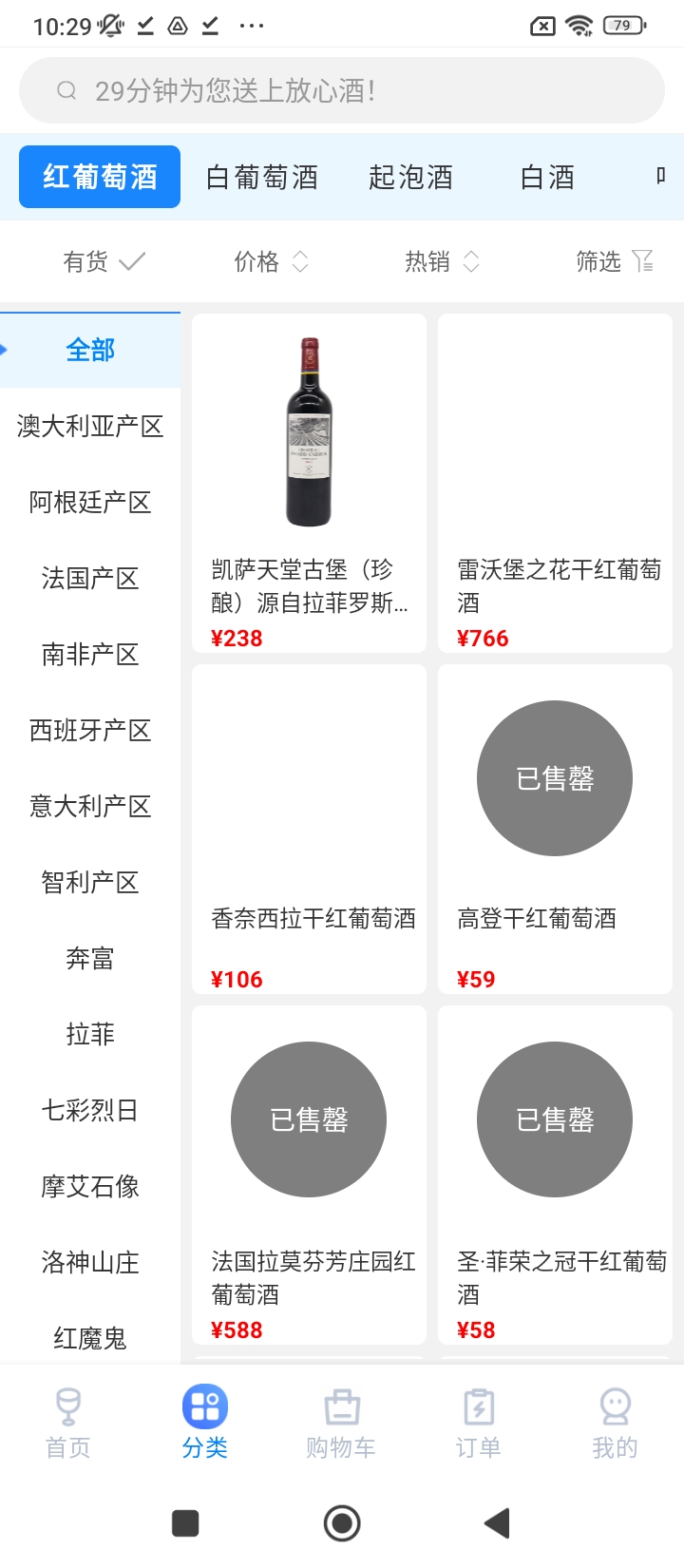Open the 香奈西拉干红葡萄酒 product card
The width and height of the screenshot is (684, 1568).
pos(309,829)
